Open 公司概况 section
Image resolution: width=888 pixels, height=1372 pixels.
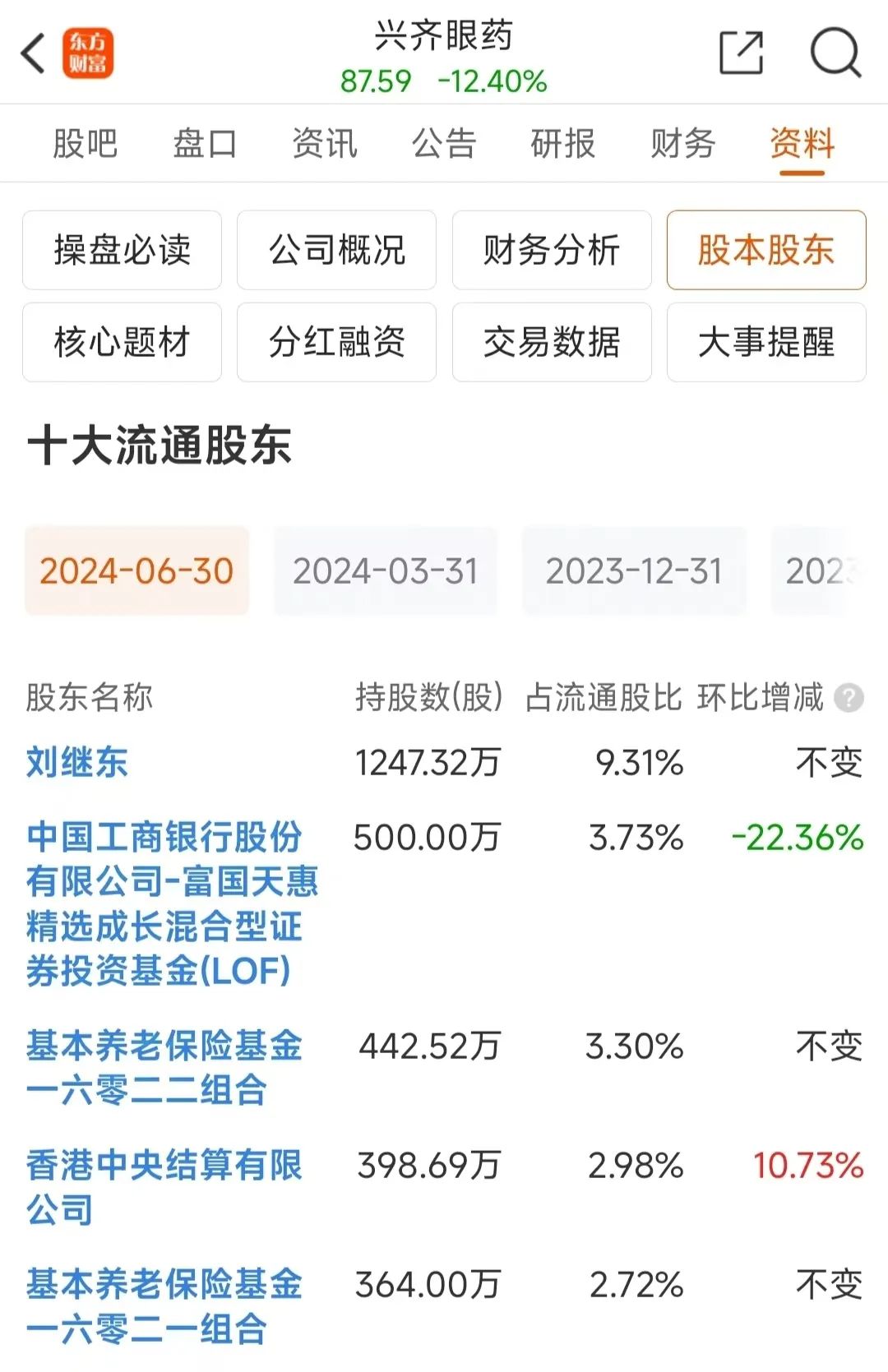(336, 250)
